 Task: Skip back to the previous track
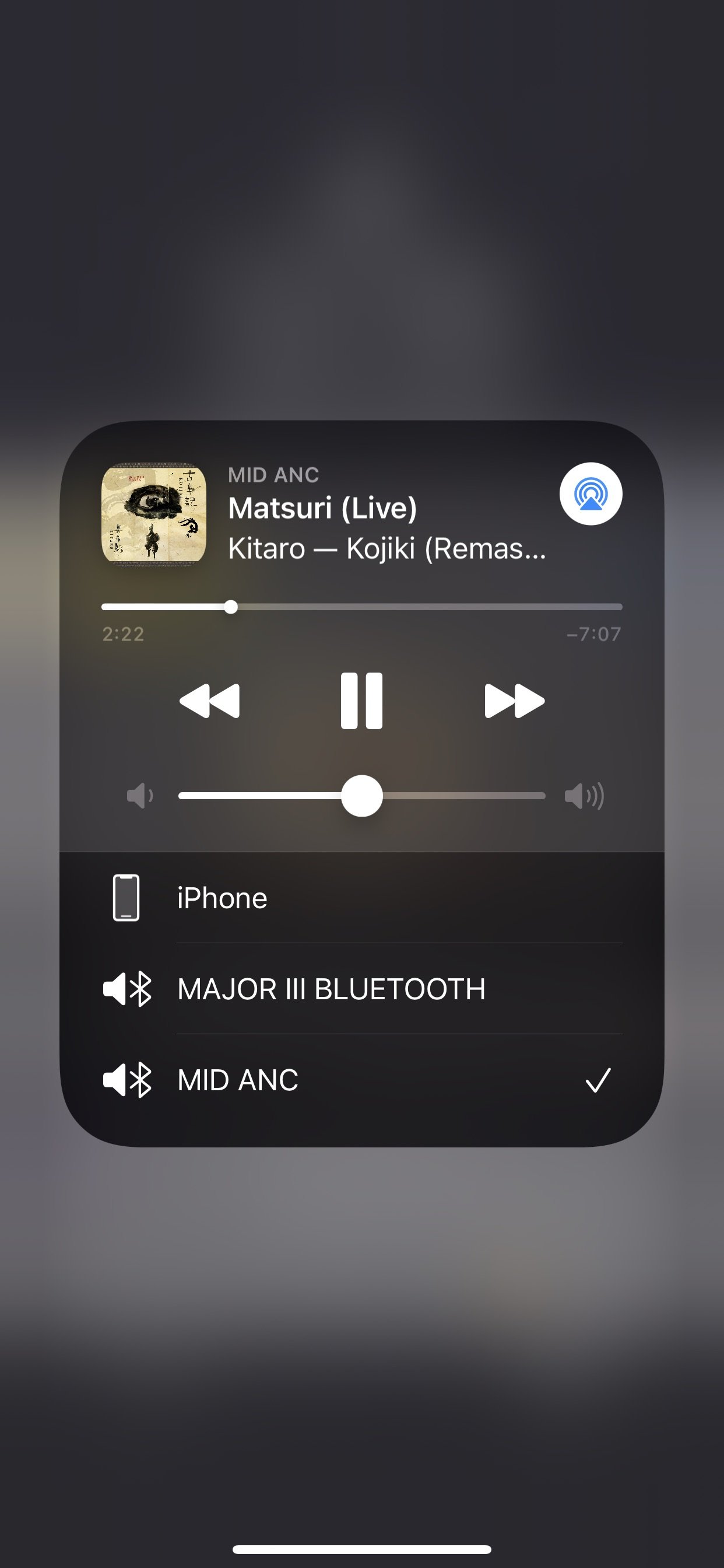tap(210, 701)
